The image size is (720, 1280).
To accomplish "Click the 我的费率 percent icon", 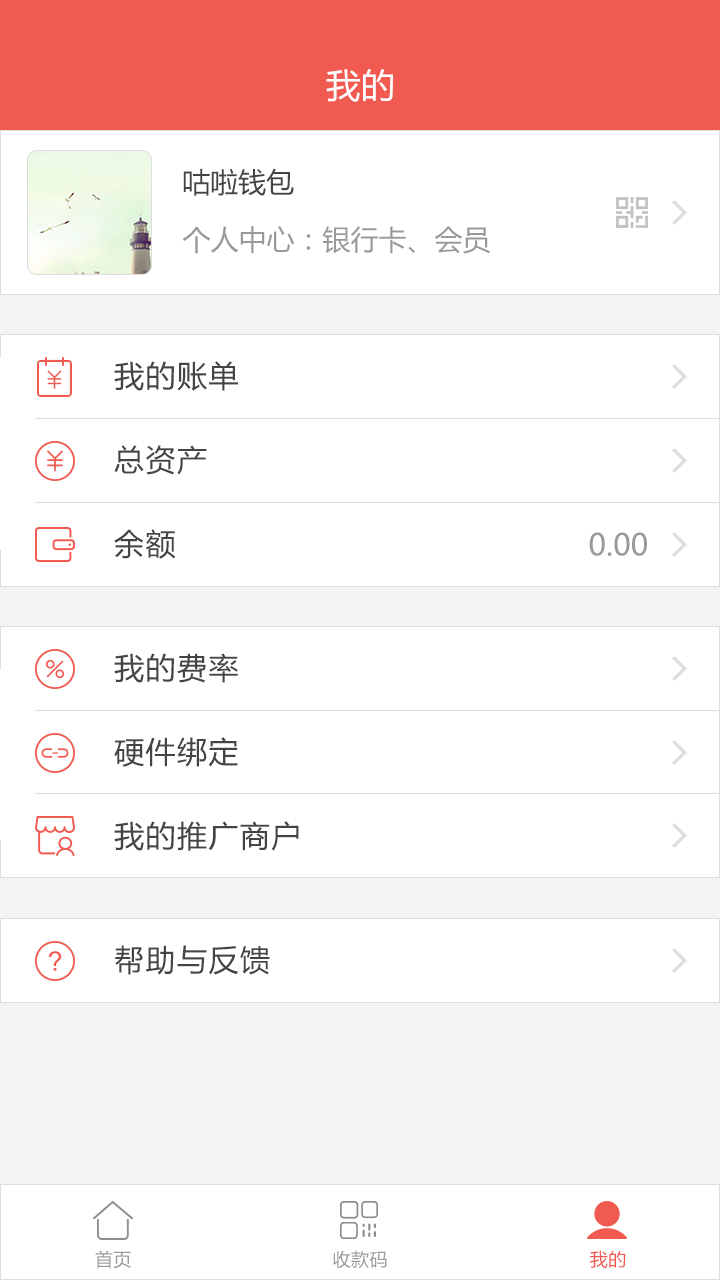I will pyautogui.click(x=55, y=669).
